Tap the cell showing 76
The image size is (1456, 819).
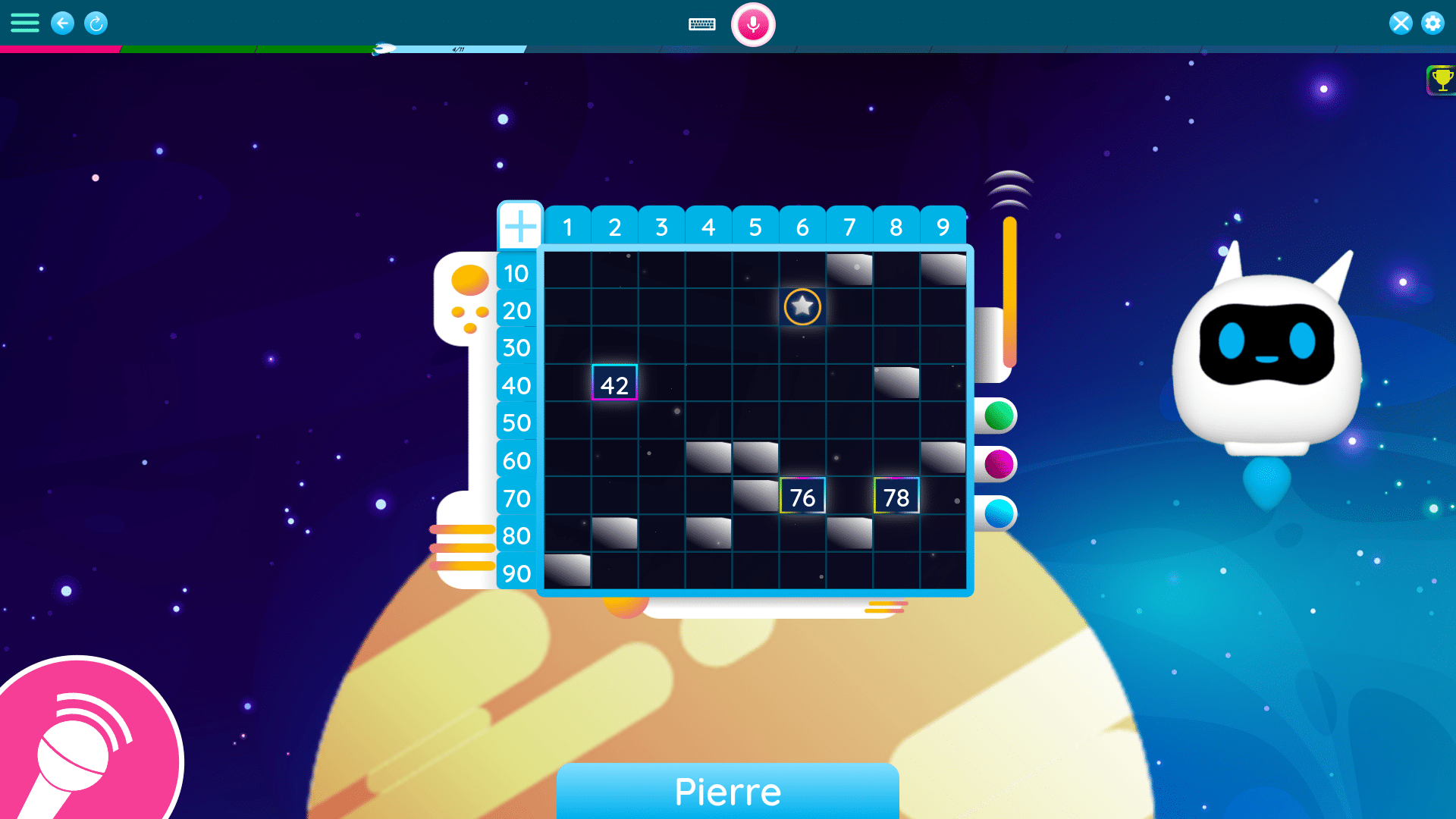[802, 497]
